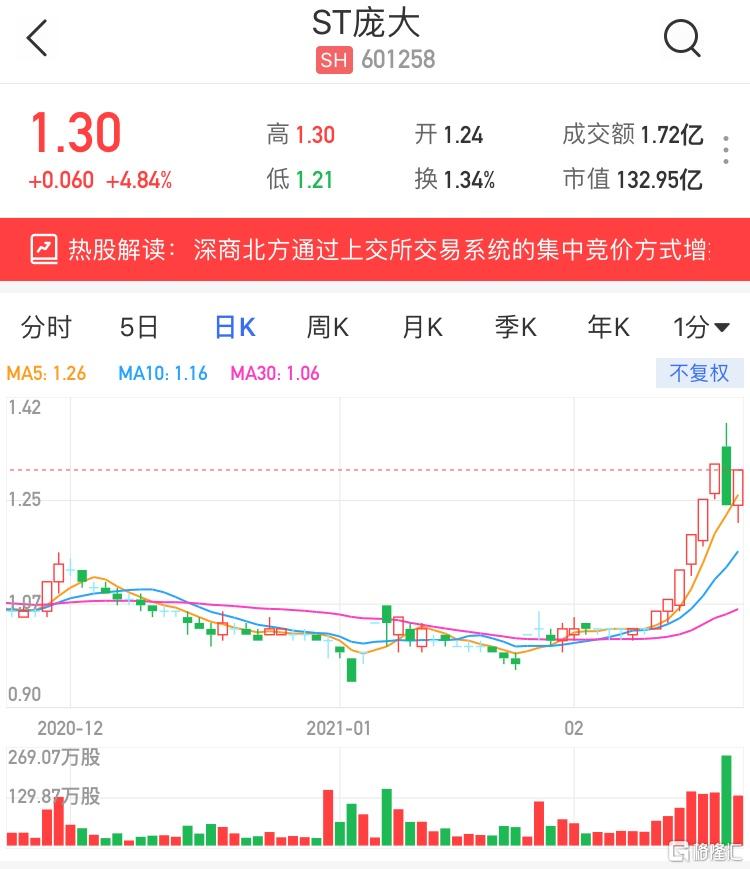Expand the minute chart options chevron
Viewport: 750px width, 869px height.
722,328
